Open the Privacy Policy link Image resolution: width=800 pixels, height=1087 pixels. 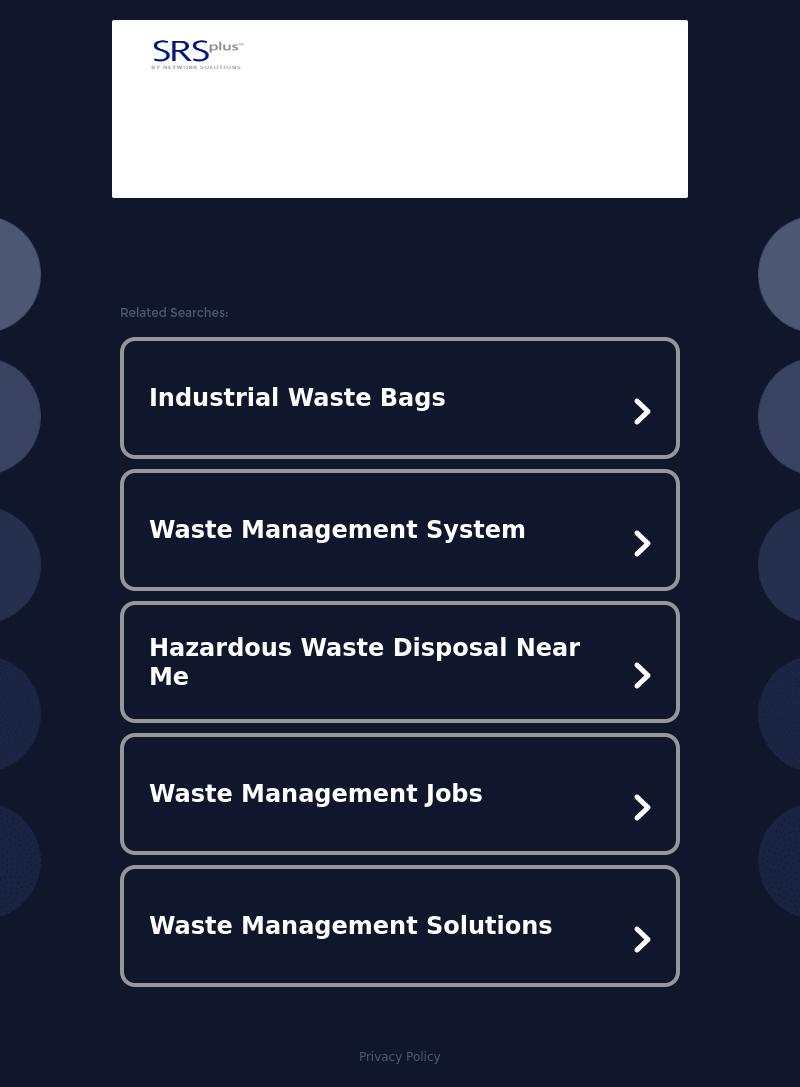coord(399,1057)
